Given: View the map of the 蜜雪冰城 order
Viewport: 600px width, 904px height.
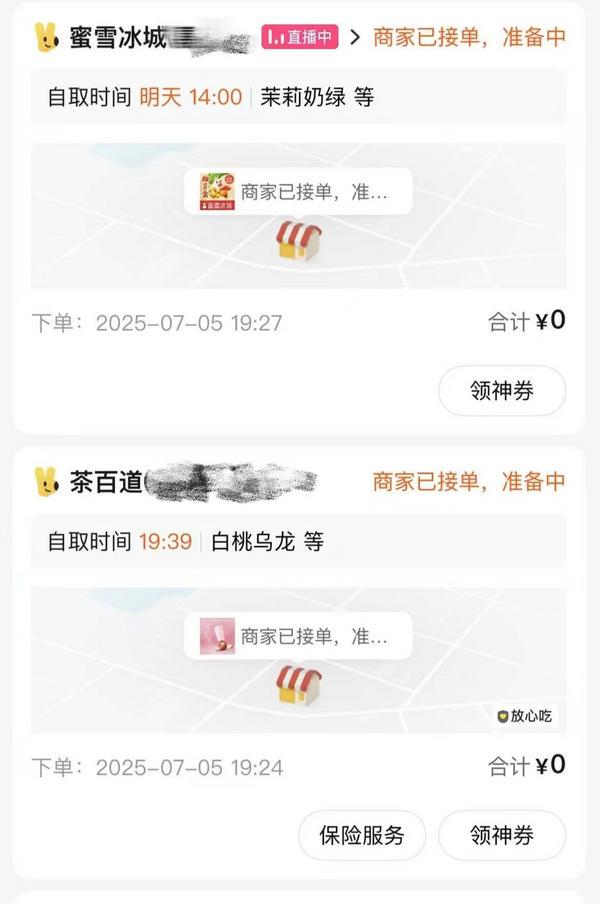Looking at the screenshot, I should pos(298,216).
